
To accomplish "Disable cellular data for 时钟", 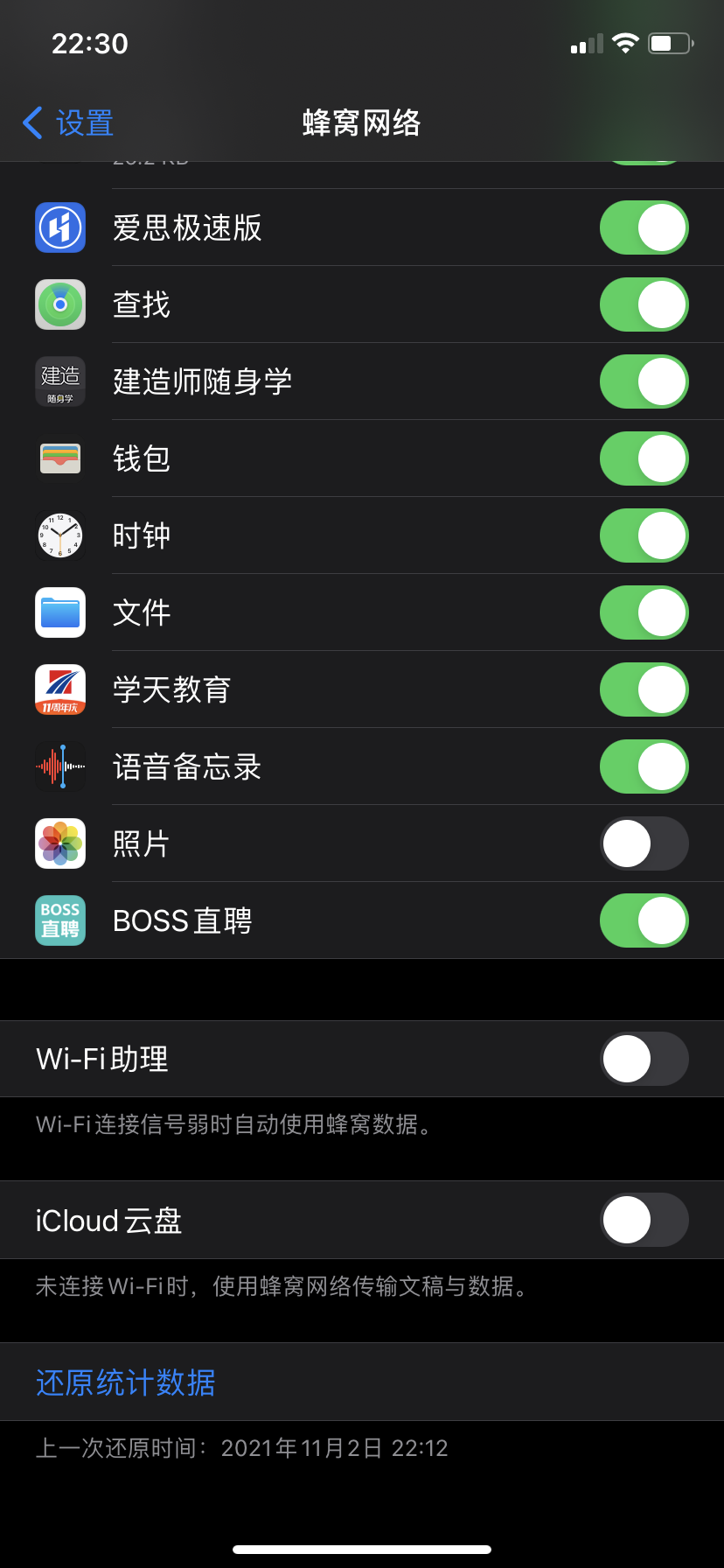I will tap(644, 536).
